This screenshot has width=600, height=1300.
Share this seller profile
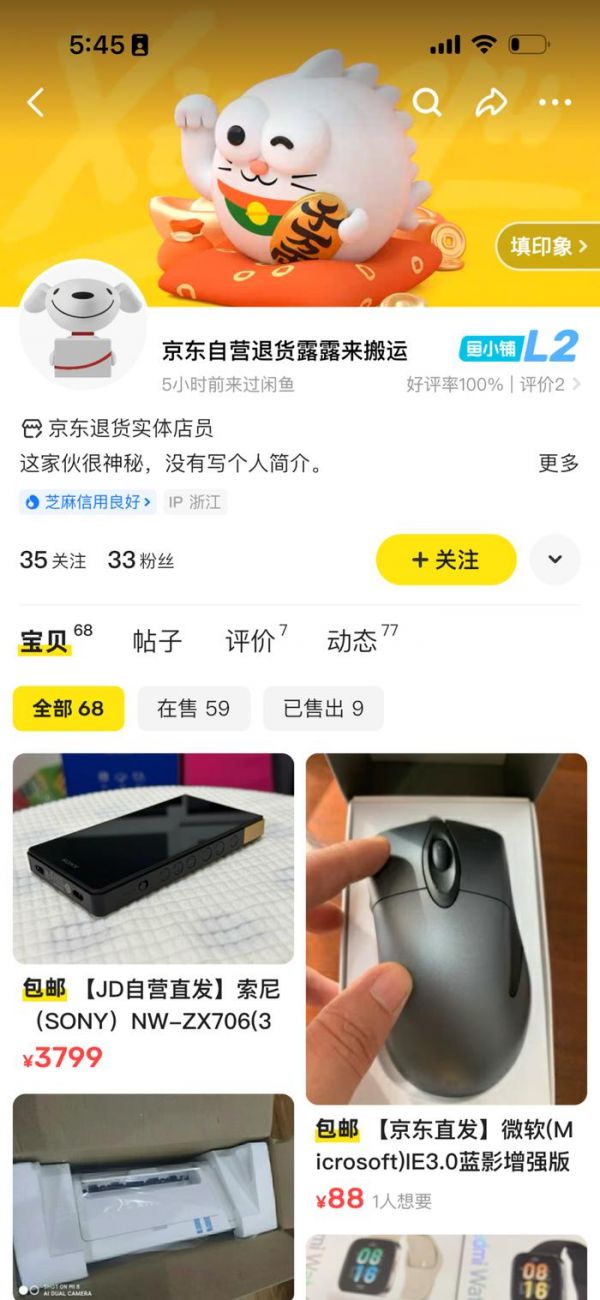coord(491,102)
